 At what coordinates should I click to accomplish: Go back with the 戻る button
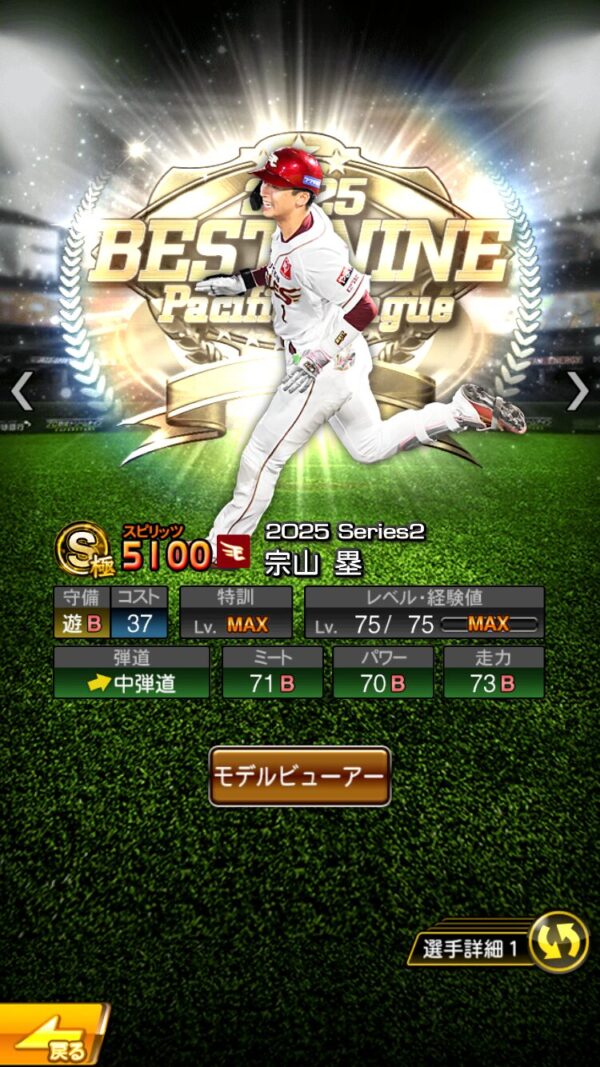click(52, 1037)
